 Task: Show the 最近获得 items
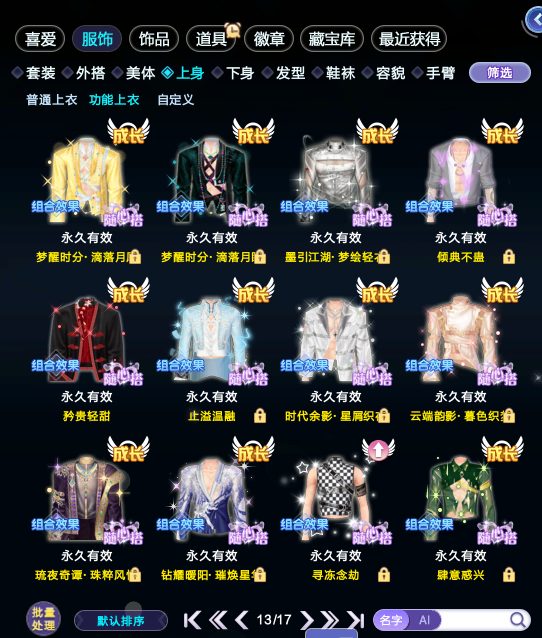[x=409, y=39]
